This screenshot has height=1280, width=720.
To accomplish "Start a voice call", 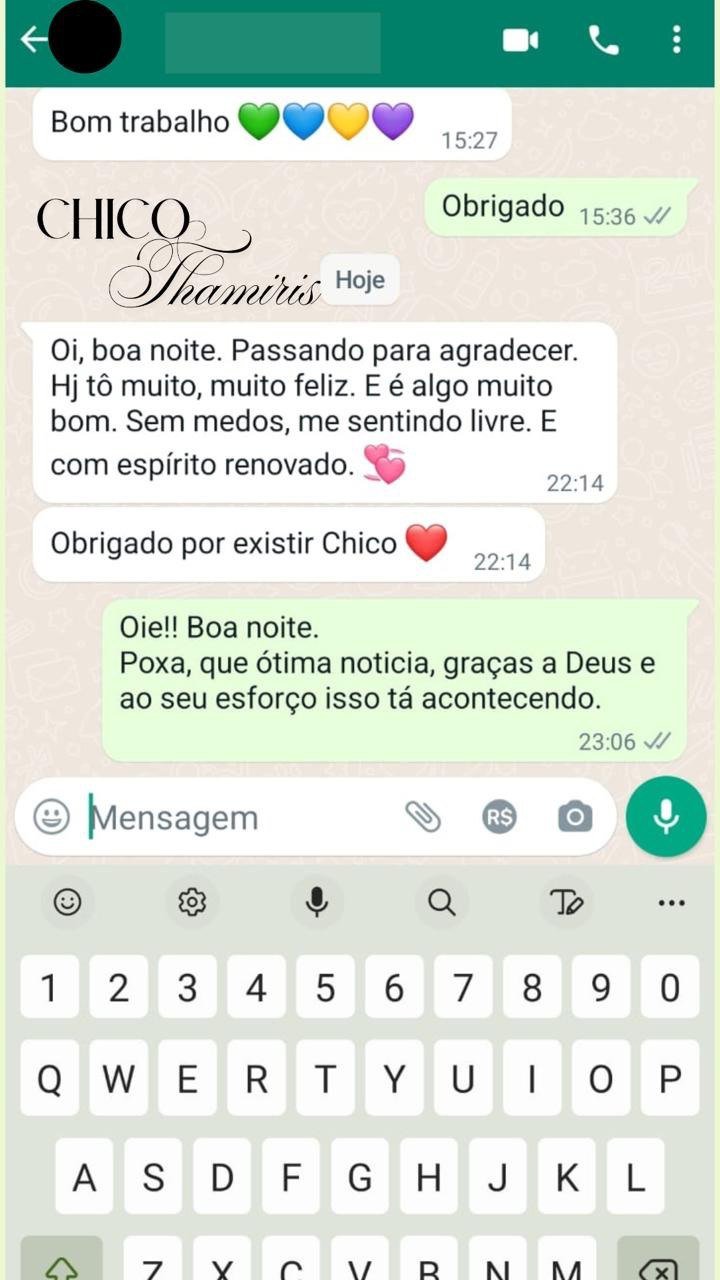I will point(603,40).
